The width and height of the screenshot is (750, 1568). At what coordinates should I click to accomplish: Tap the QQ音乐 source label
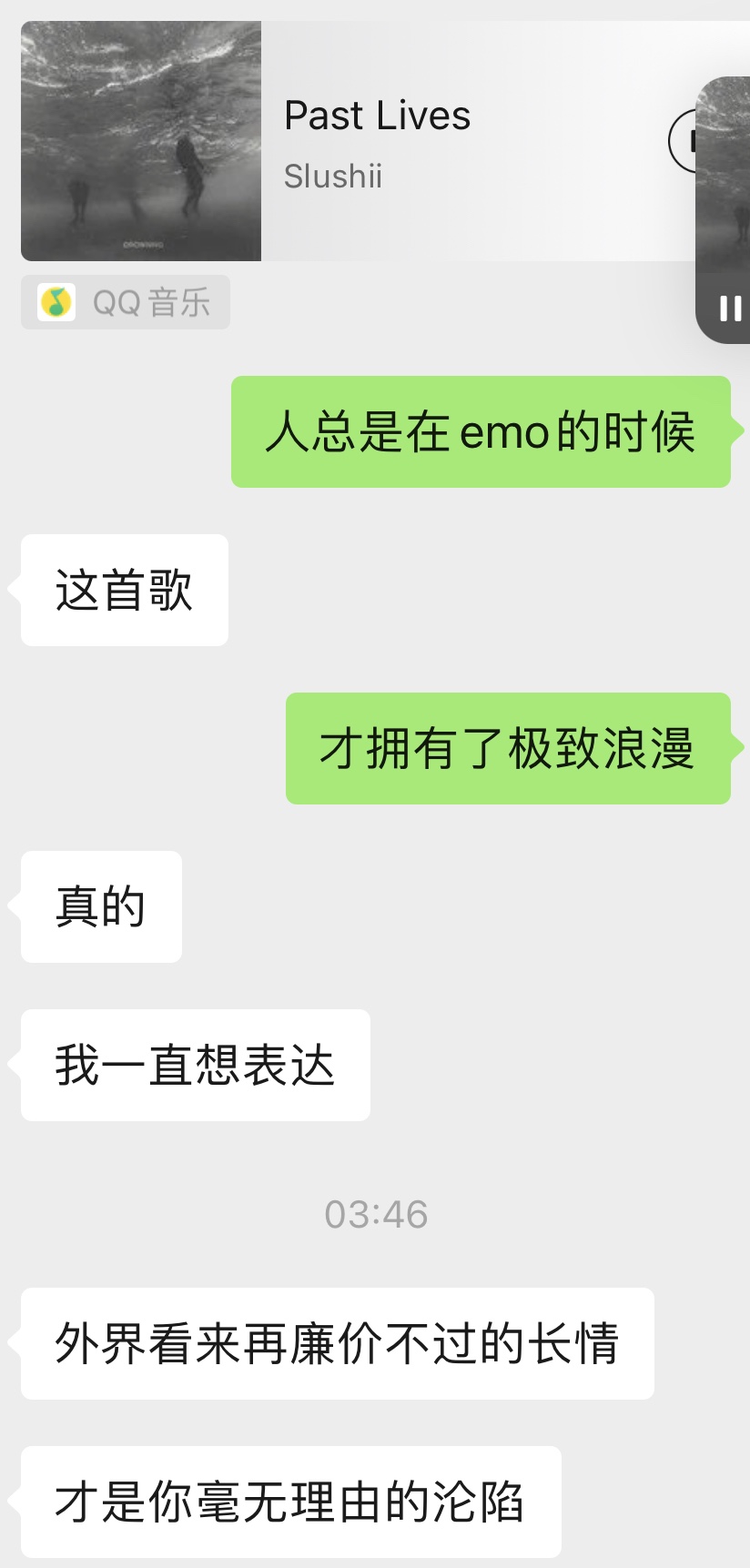point(126,302)
